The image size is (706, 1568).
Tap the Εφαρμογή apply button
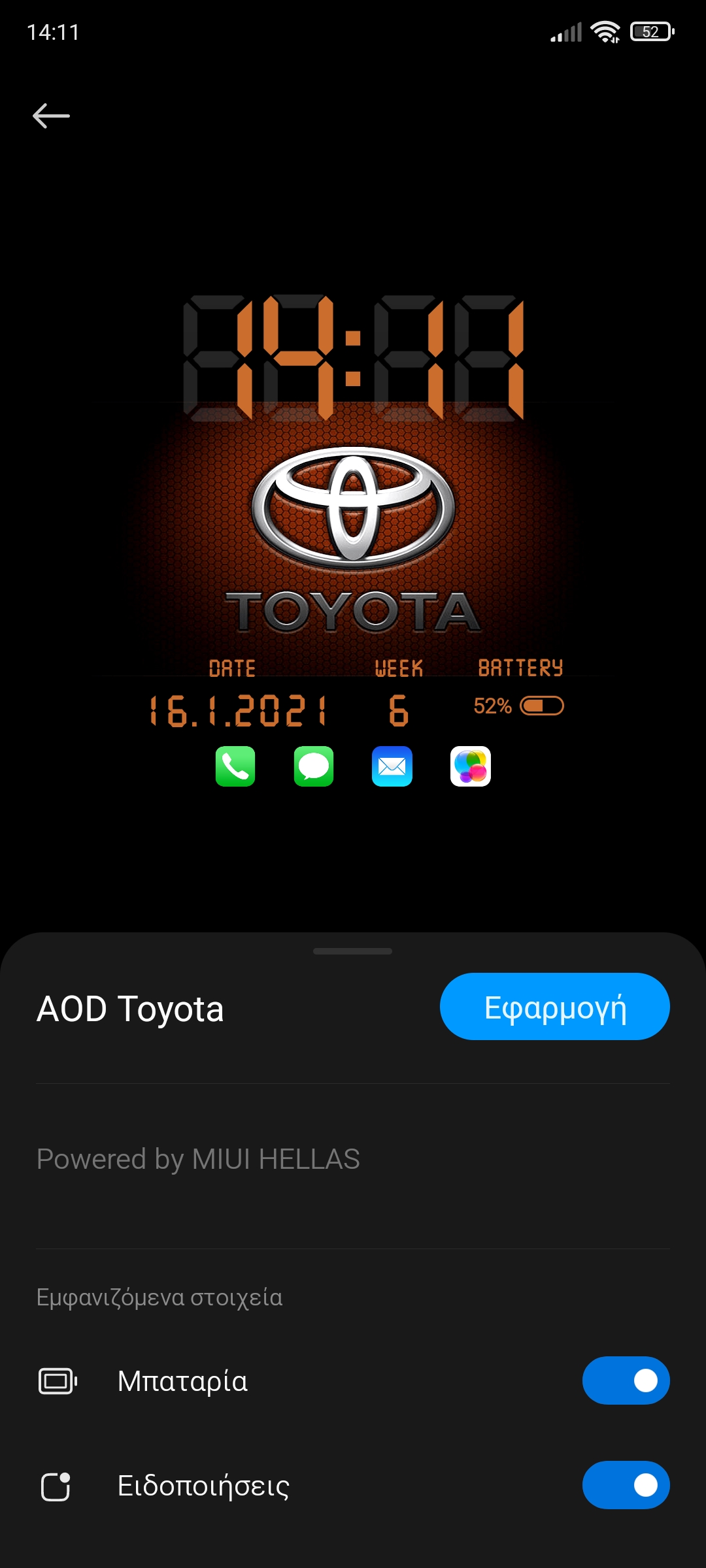(x=554, y=1007)
